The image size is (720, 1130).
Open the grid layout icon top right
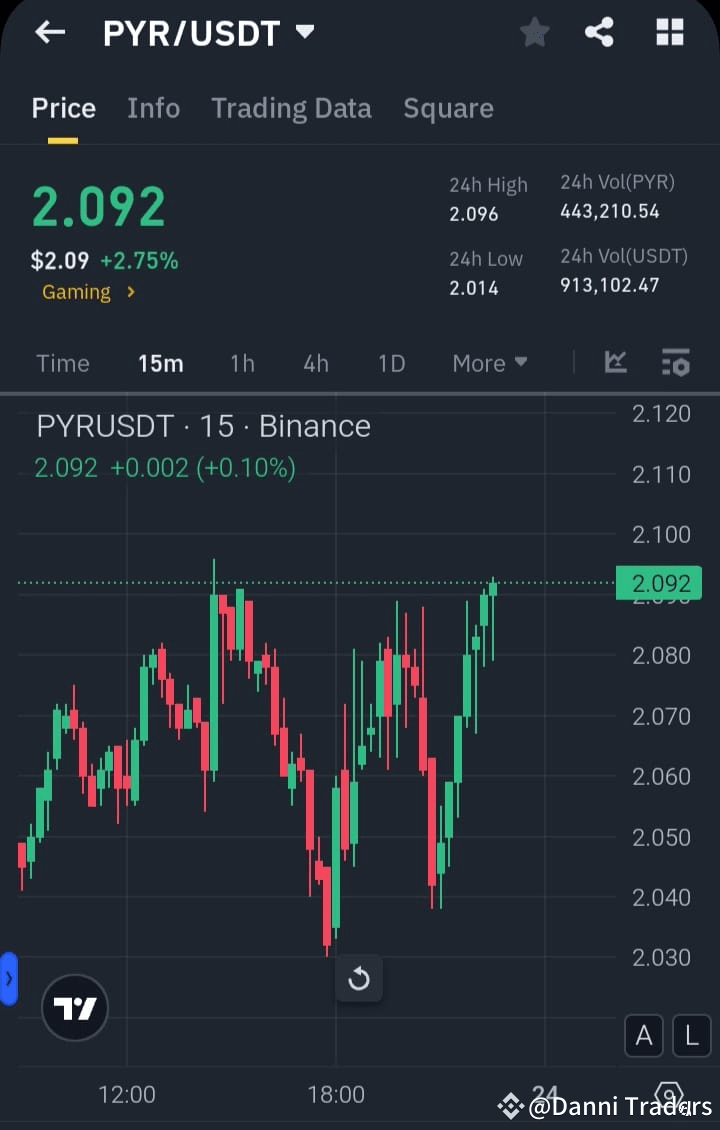point(668,32)
